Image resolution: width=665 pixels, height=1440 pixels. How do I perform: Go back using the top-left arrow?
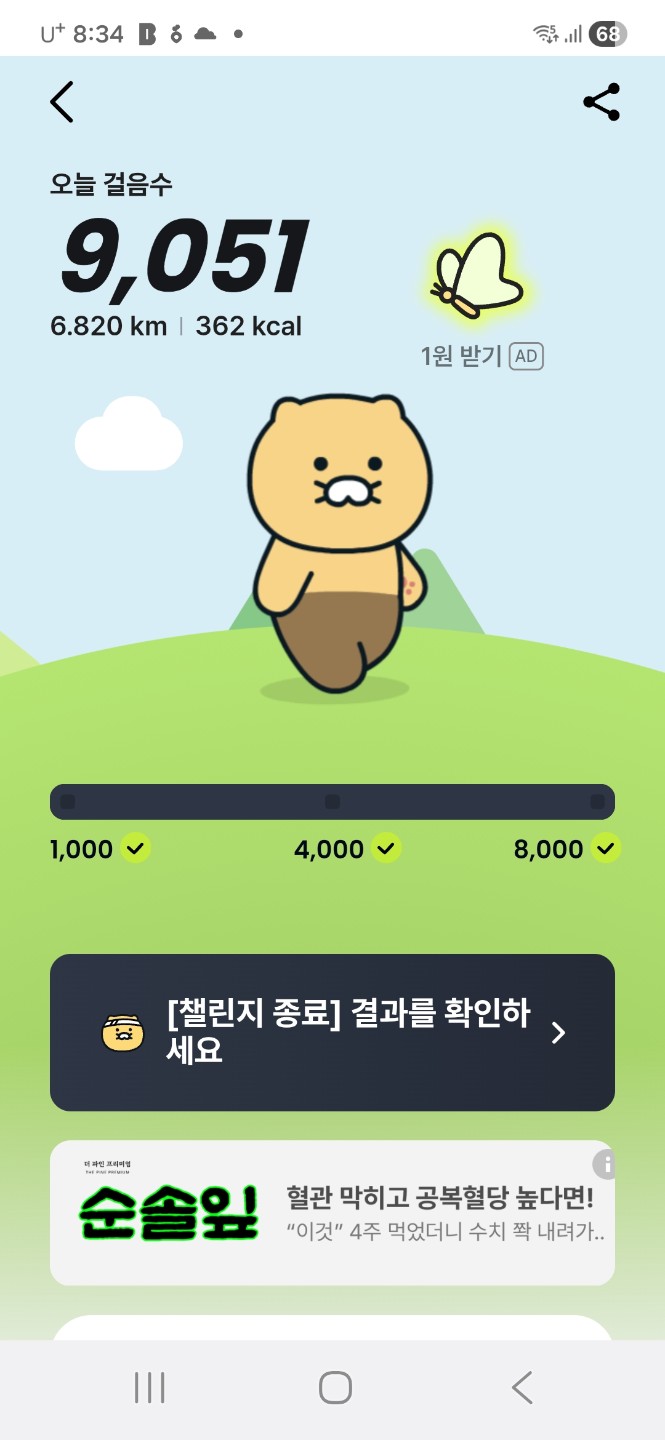click(x=62, y=102)
